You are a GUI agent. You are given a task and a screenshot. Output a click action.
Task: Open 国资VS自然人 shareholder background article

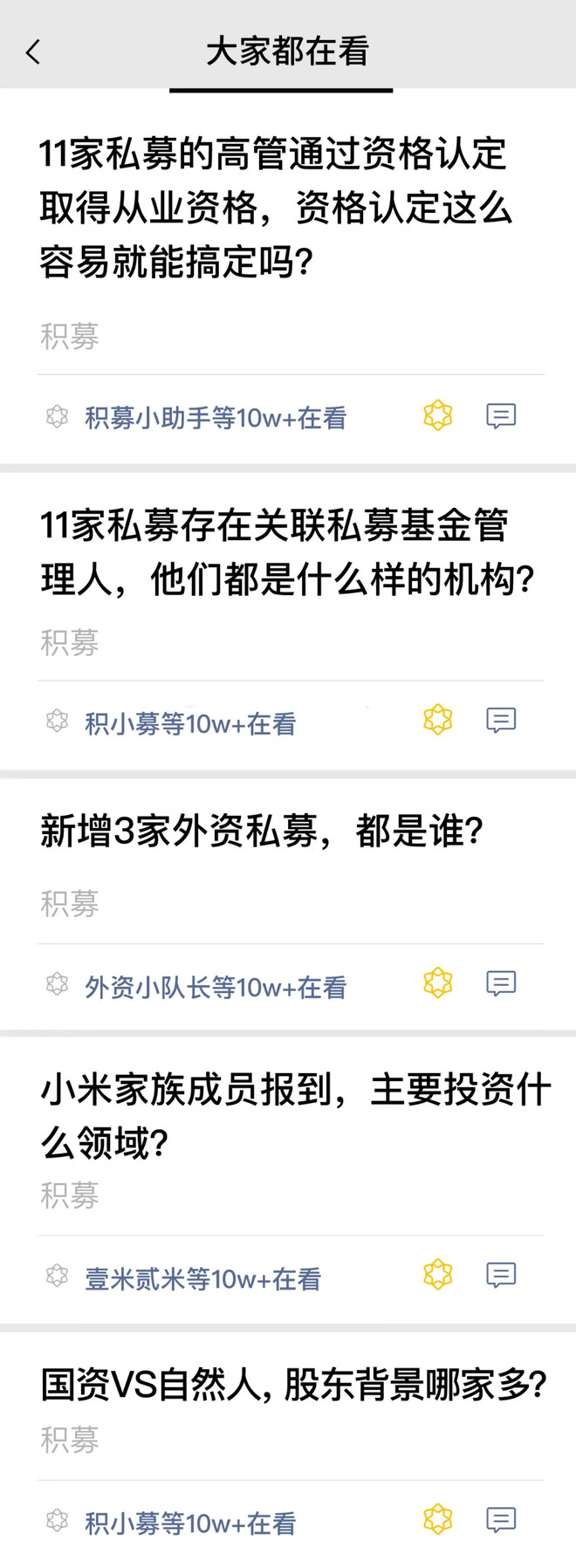(x=293, y=1385)
